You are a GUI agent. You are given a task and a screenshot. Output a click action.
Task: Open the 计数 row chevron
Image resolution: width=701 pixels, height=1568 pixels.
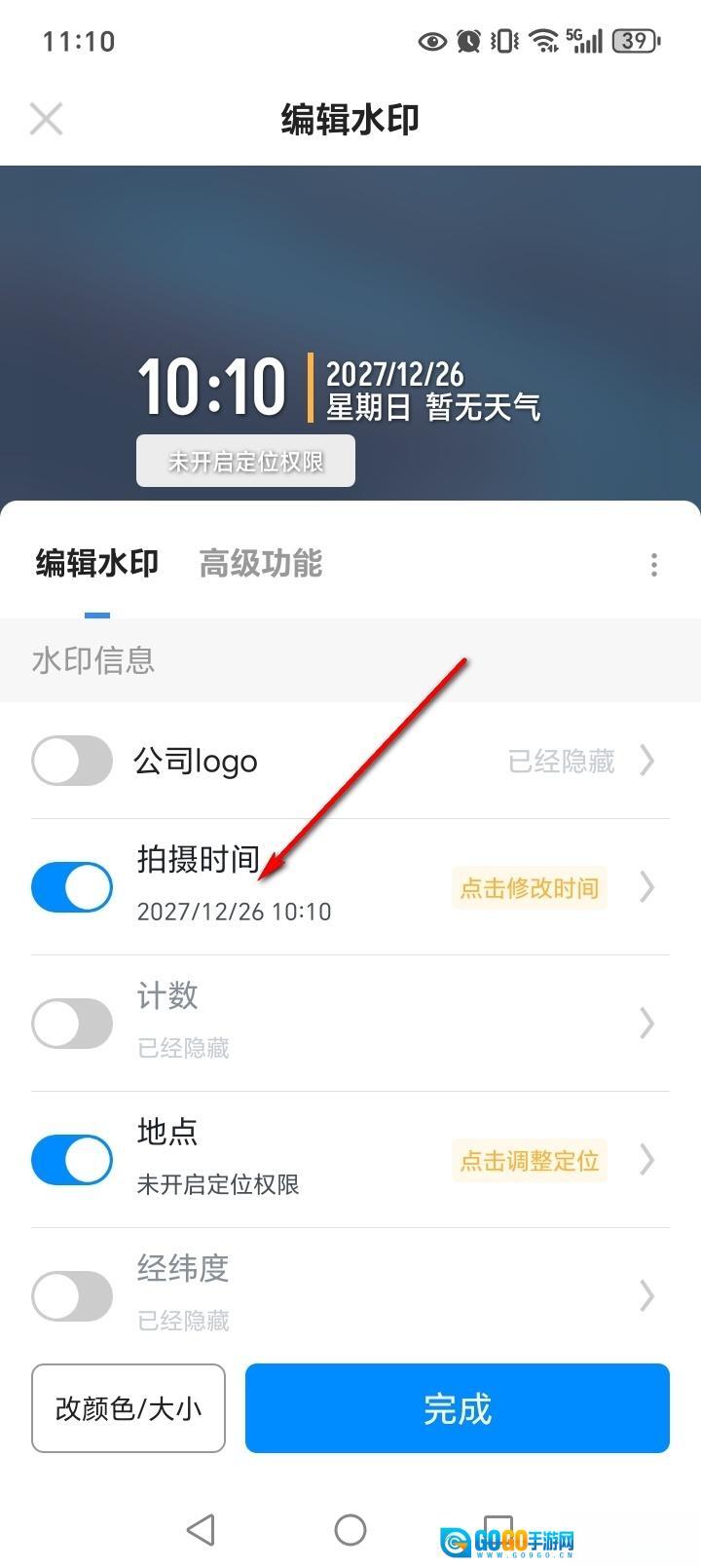click(646, 1024)
